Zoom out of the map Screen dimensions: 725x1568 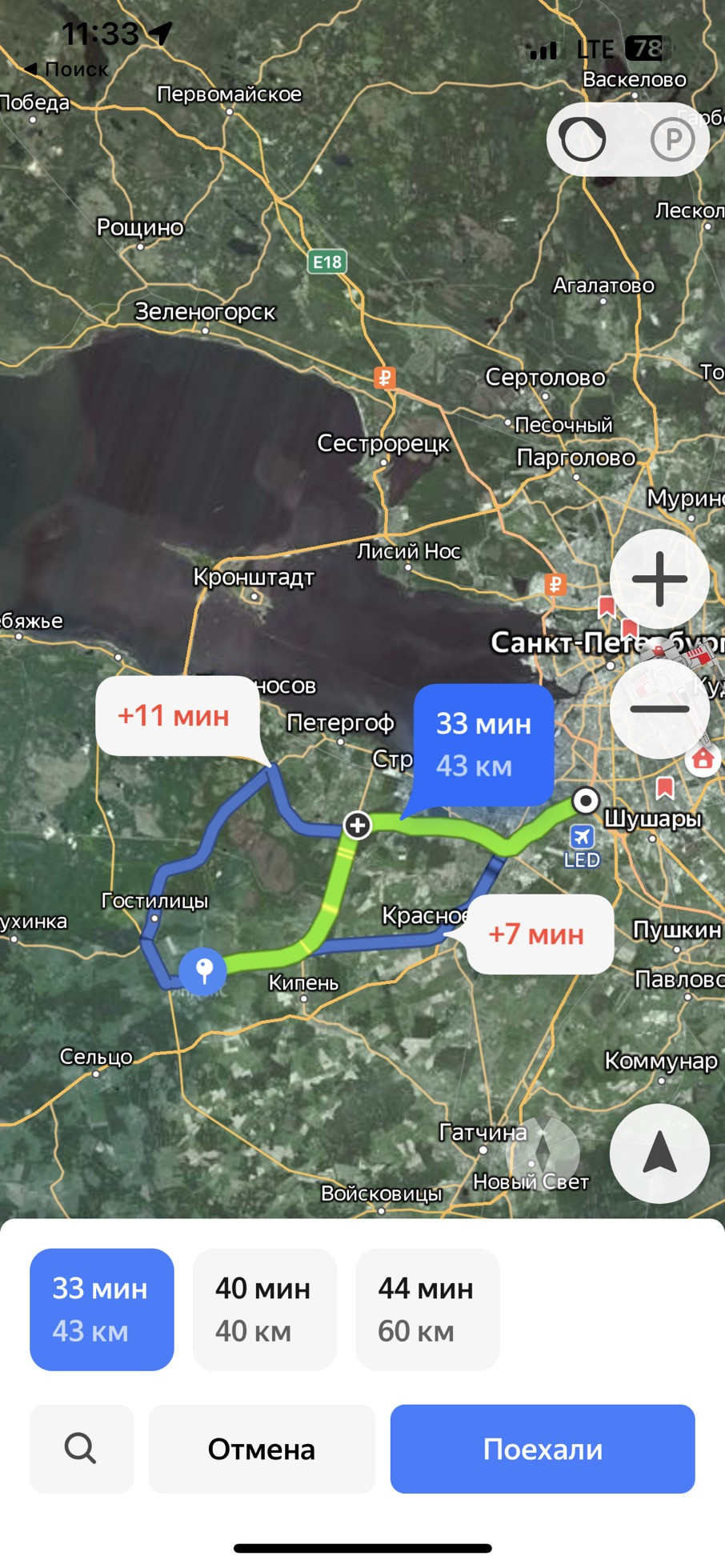659,709
